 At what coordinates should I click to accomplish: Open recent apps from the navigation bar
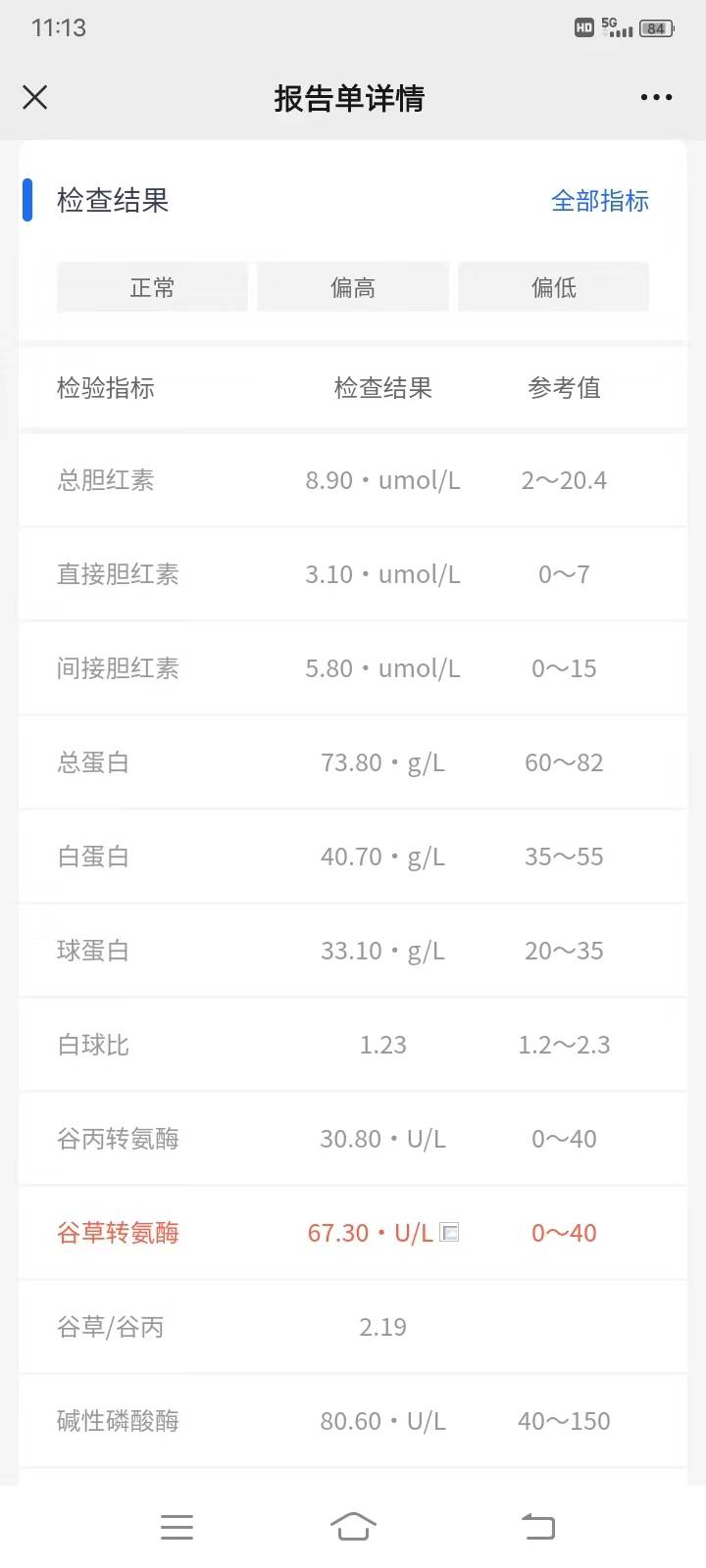[x=176, y=1526]
